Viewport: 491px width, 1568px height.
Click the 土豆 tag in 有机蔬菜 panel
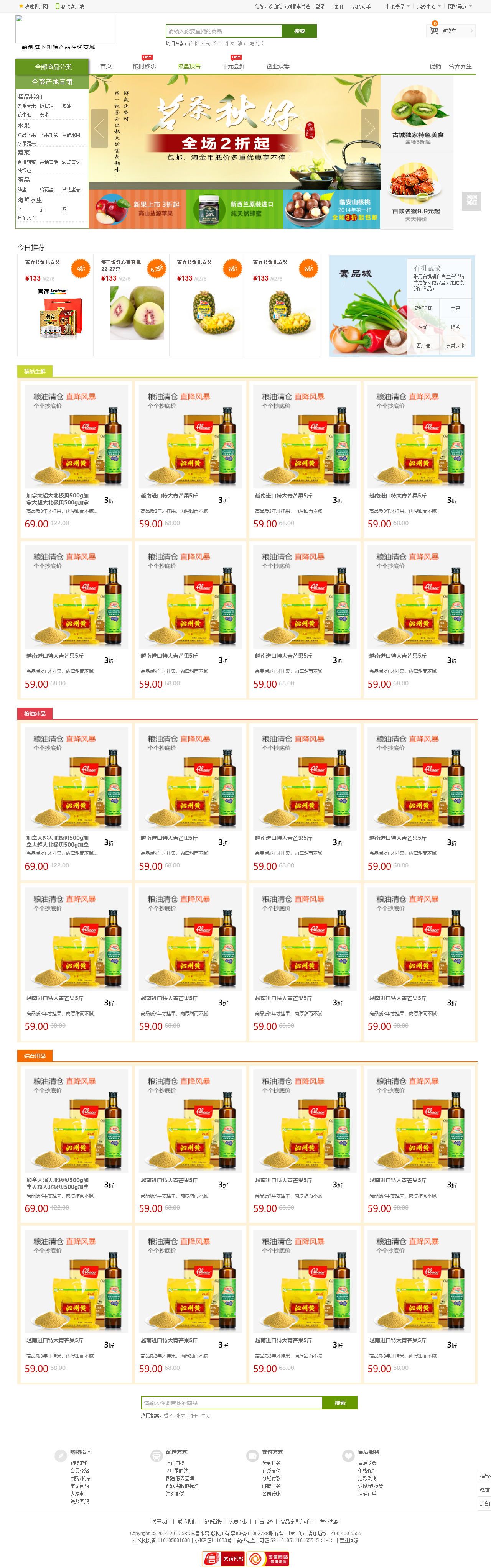point(455,309)
